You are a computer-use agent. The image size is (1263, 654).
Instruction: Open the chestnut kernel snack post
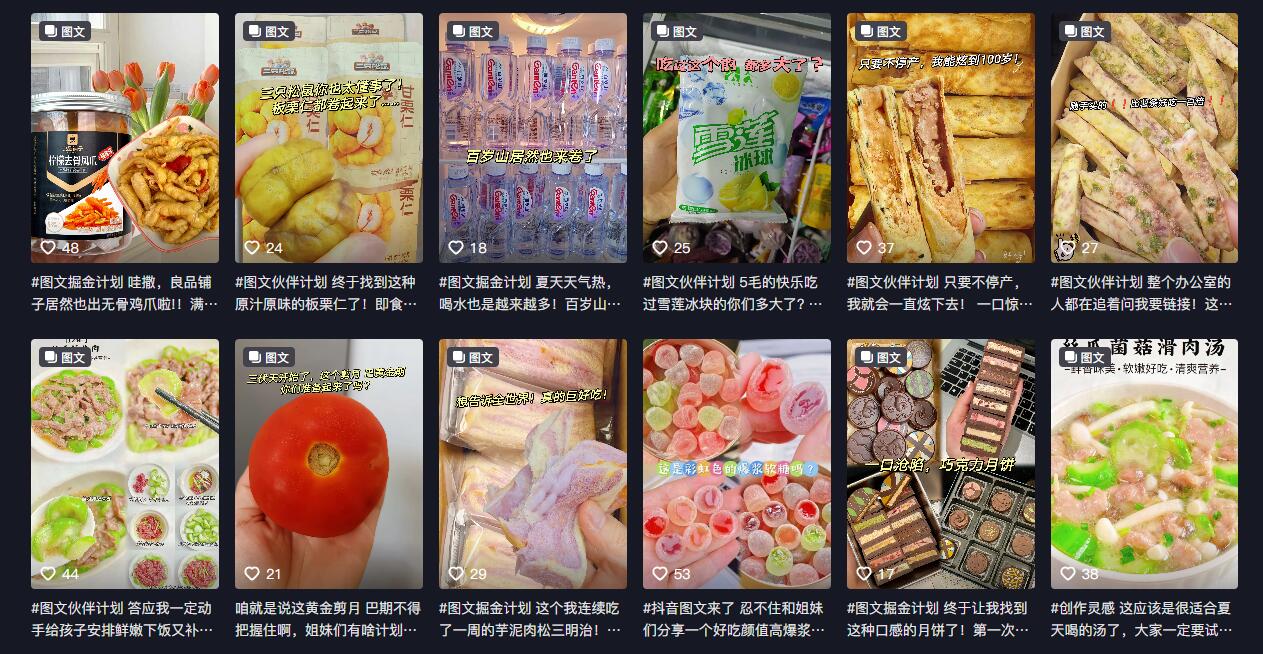(329, 137)
